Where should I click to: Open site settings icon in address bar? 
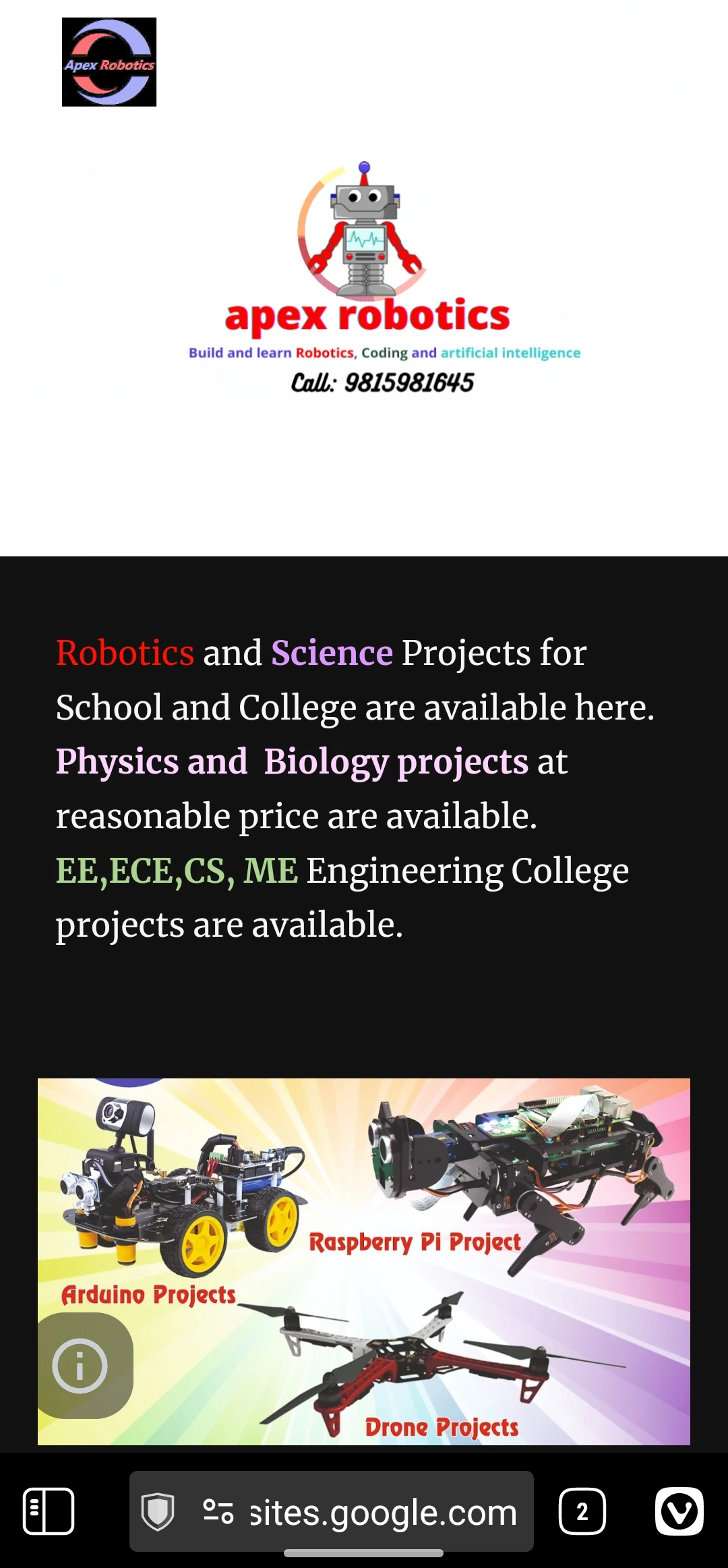[218, 1511]
